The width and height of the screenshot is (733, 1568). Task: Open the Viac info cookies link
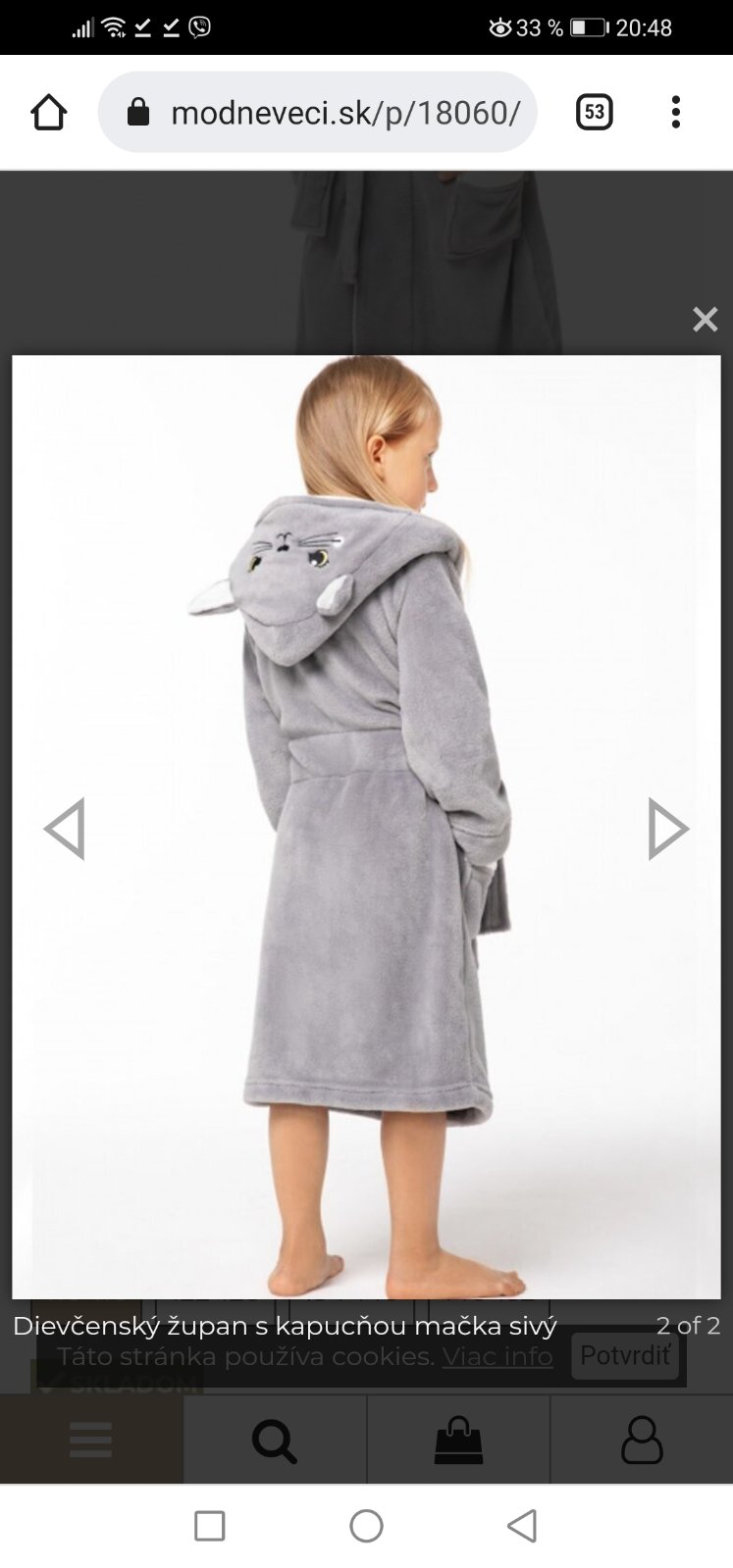pos(497,1356)
